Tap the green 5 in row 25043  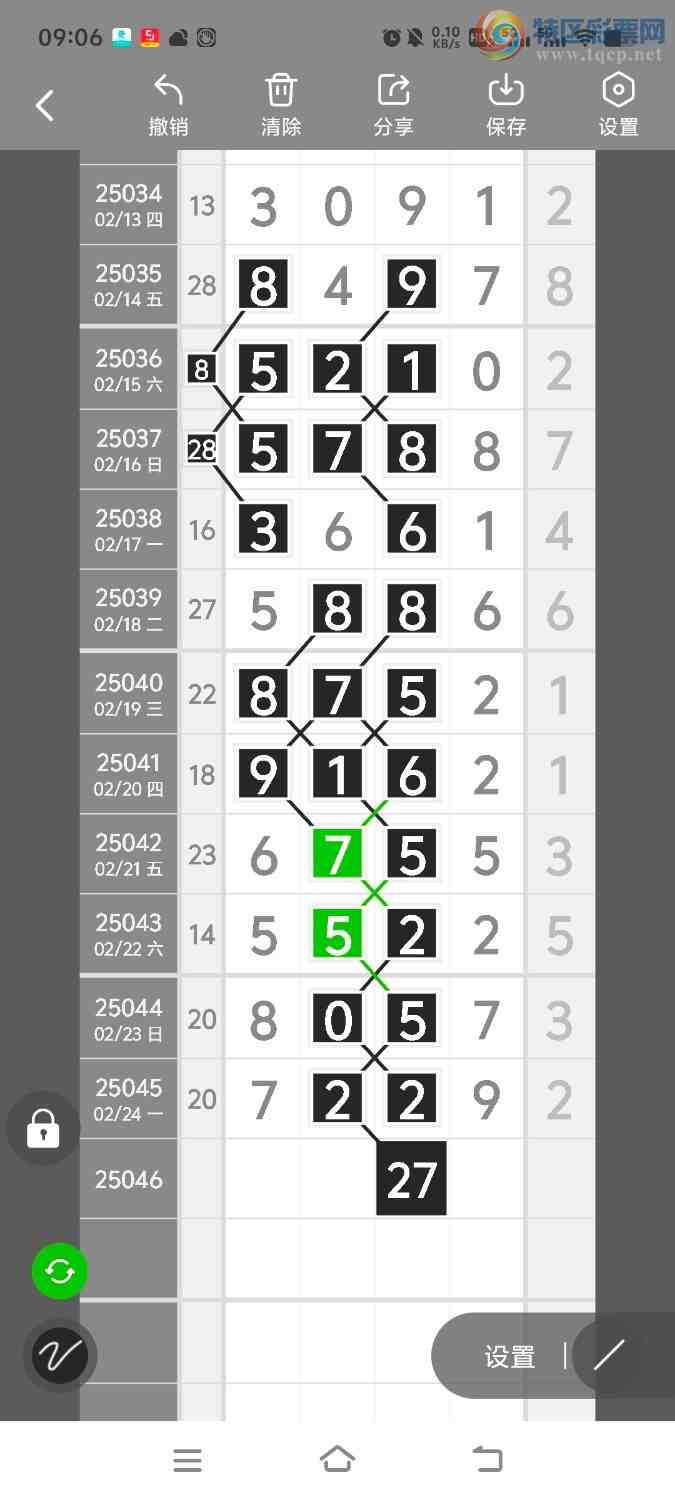click(337, 935)
